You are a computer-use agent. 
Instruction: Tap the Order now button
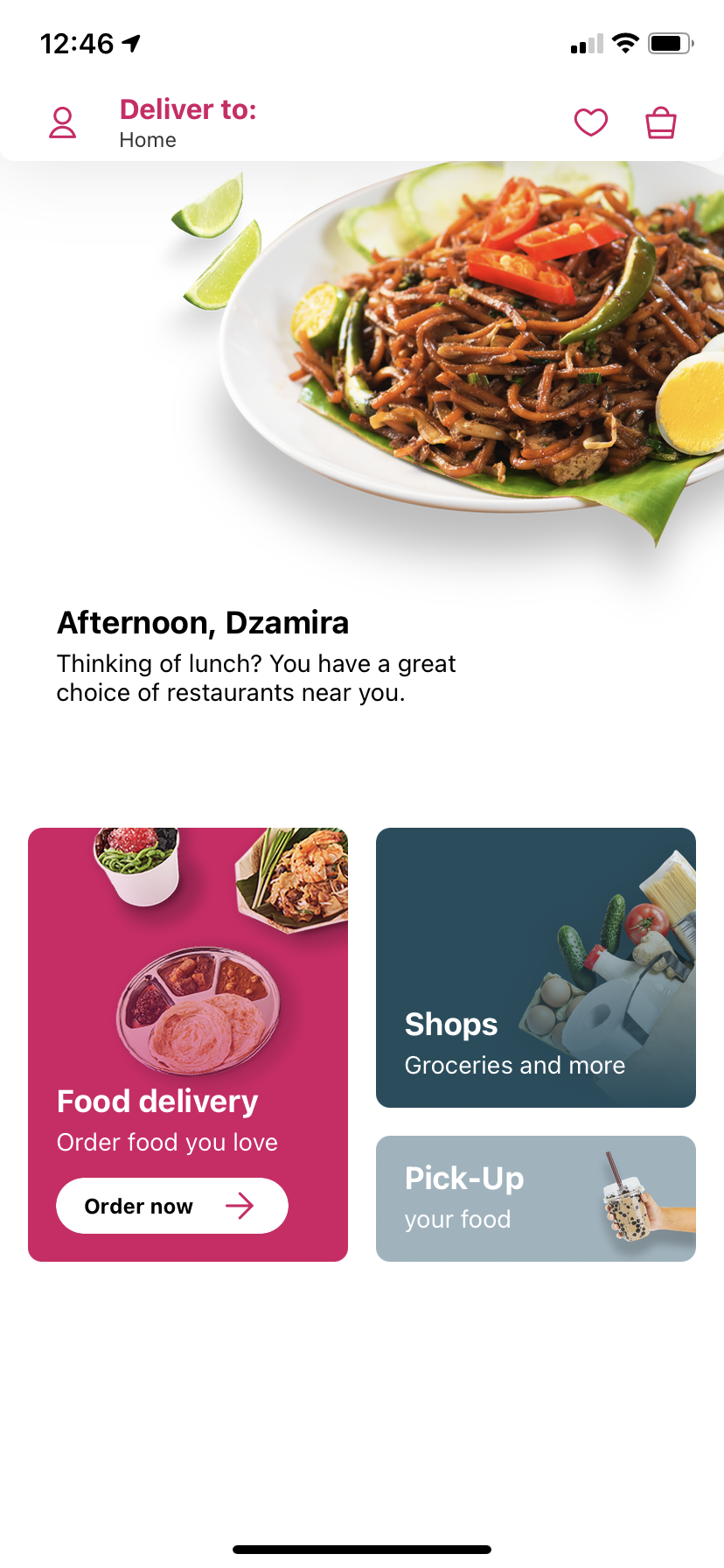pyautogui.click(x=171, y=1206)
